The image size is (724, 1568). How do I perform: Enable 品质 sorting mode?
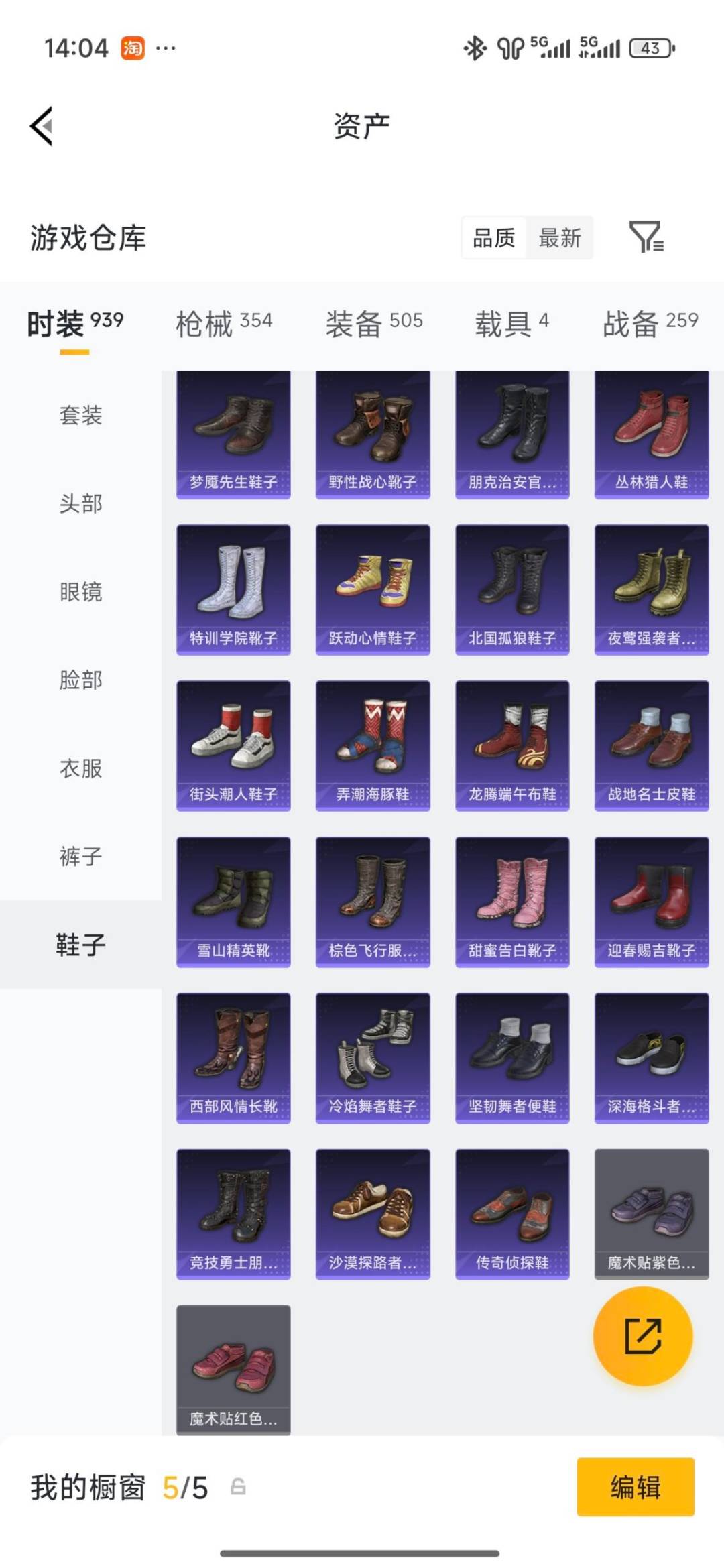494,239
